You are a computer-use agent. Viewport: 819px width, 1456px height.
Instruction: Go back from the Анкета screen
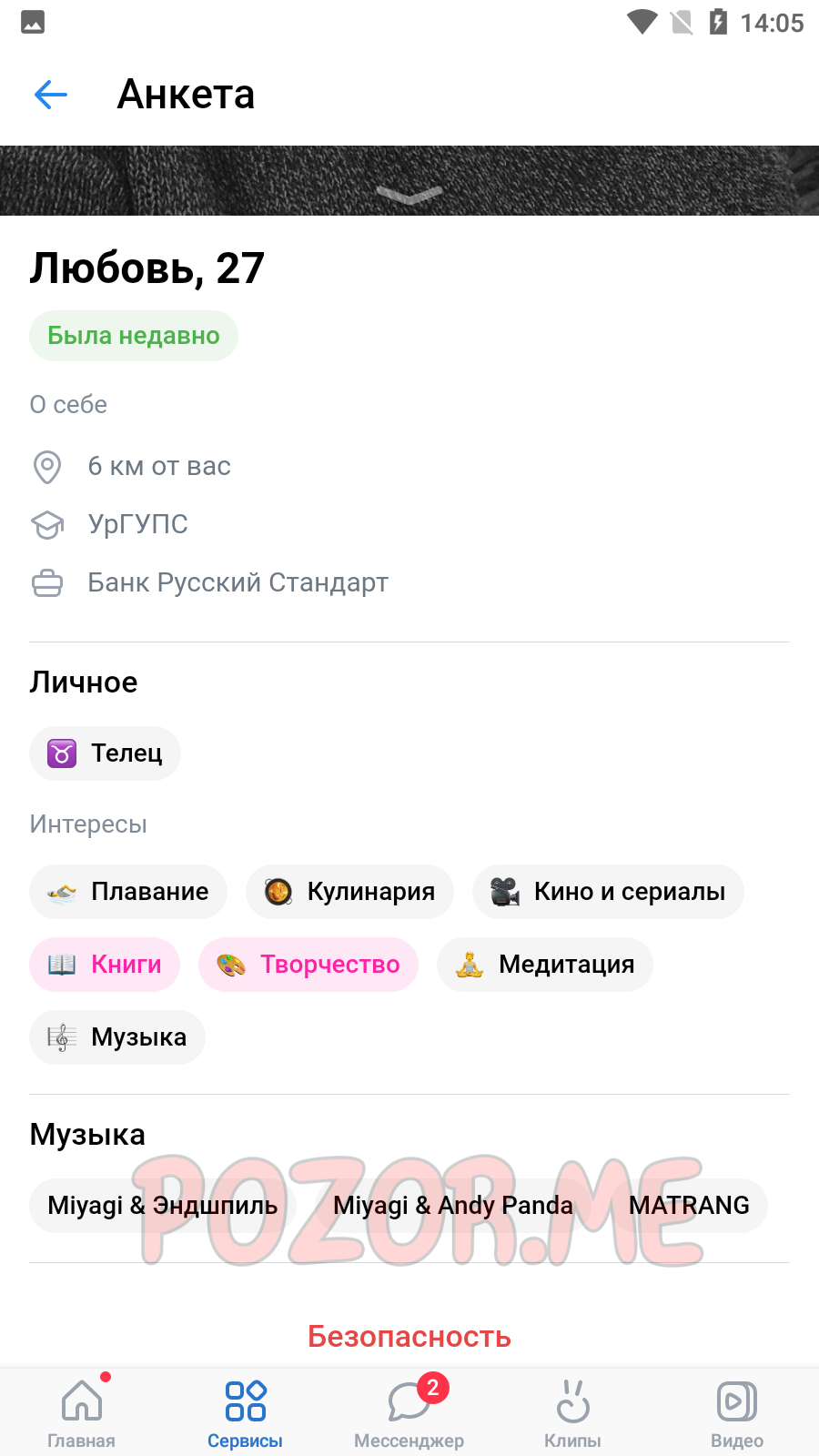51,94
